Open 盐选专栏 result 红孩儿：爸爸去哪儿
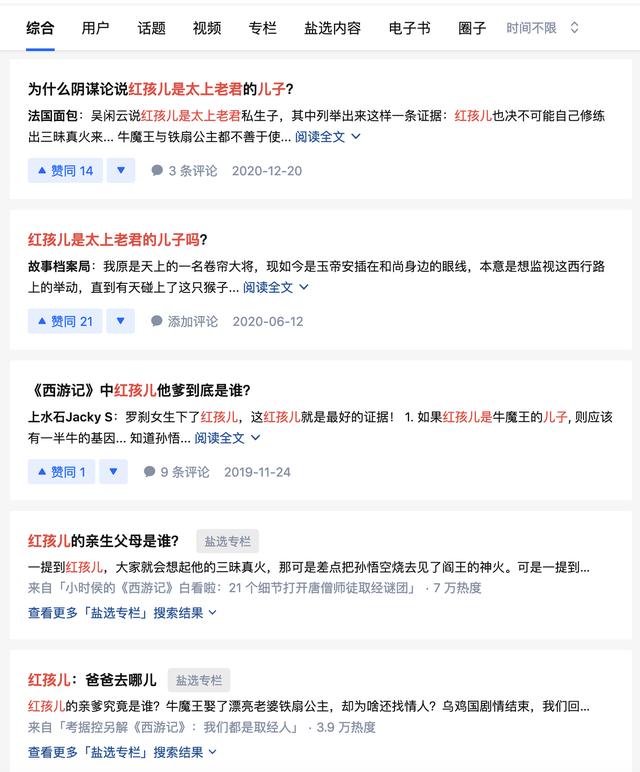640x772 pixels. click(91, 680)
